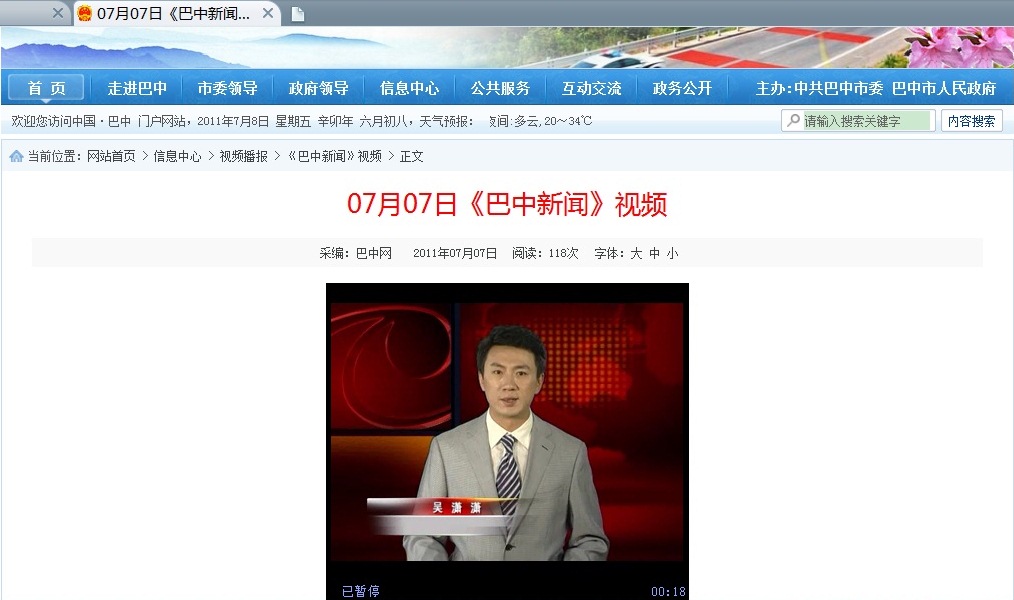
Task: Switch to 走进巴中 section
Action: (137, 88)
